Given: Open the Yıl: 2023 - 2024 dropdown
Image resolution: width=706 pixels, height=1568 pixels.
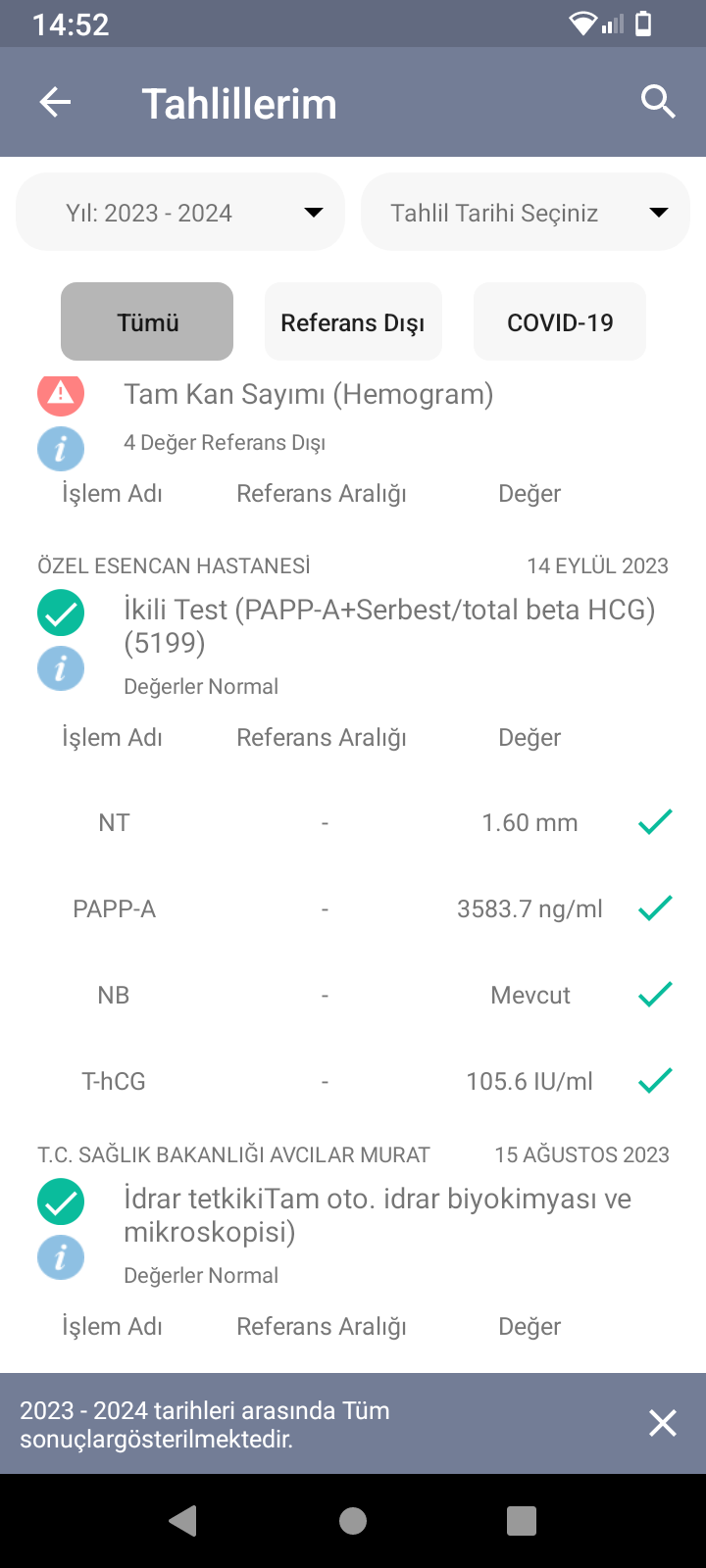Looking at the screenshot, I should coord(180,213).
